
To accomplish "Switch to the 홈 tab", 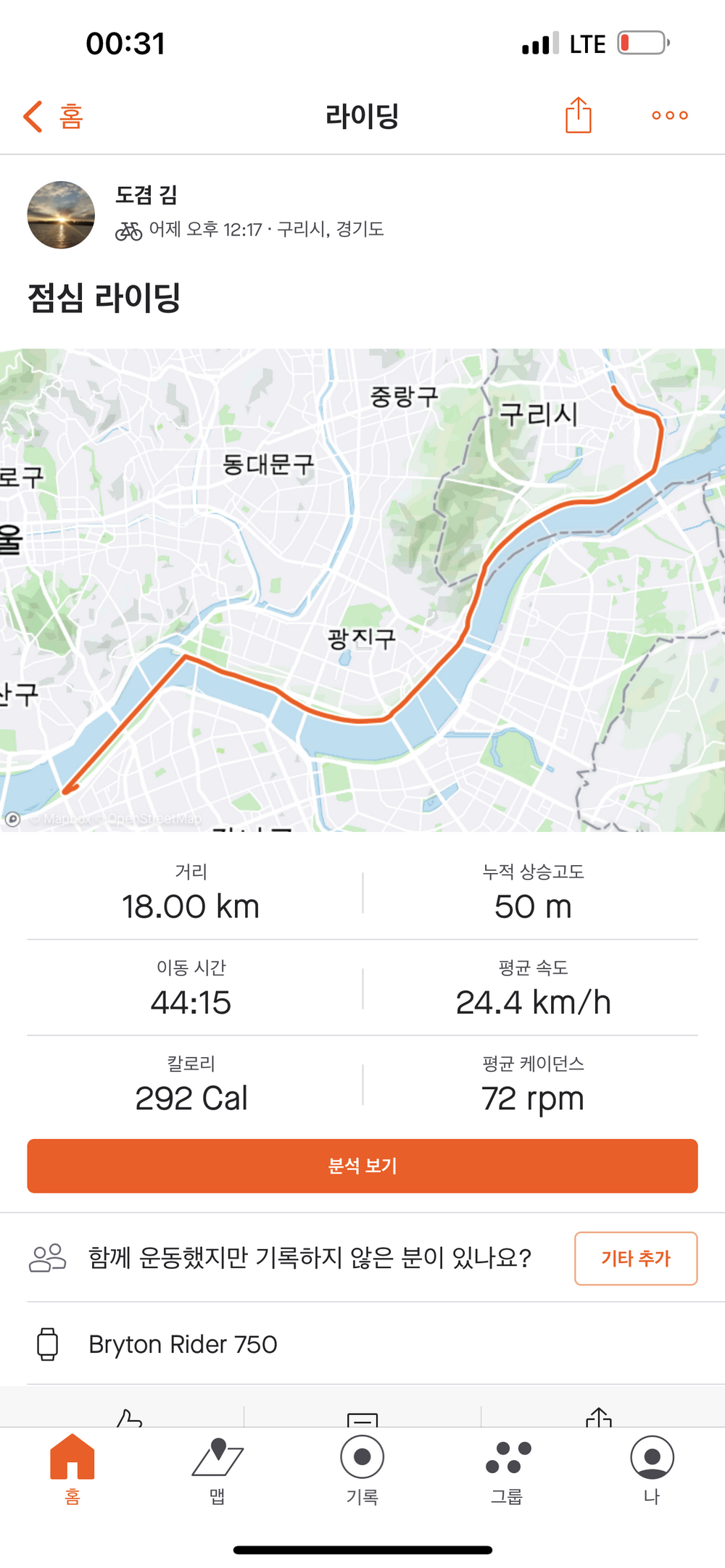I will tap(72, 1469).
